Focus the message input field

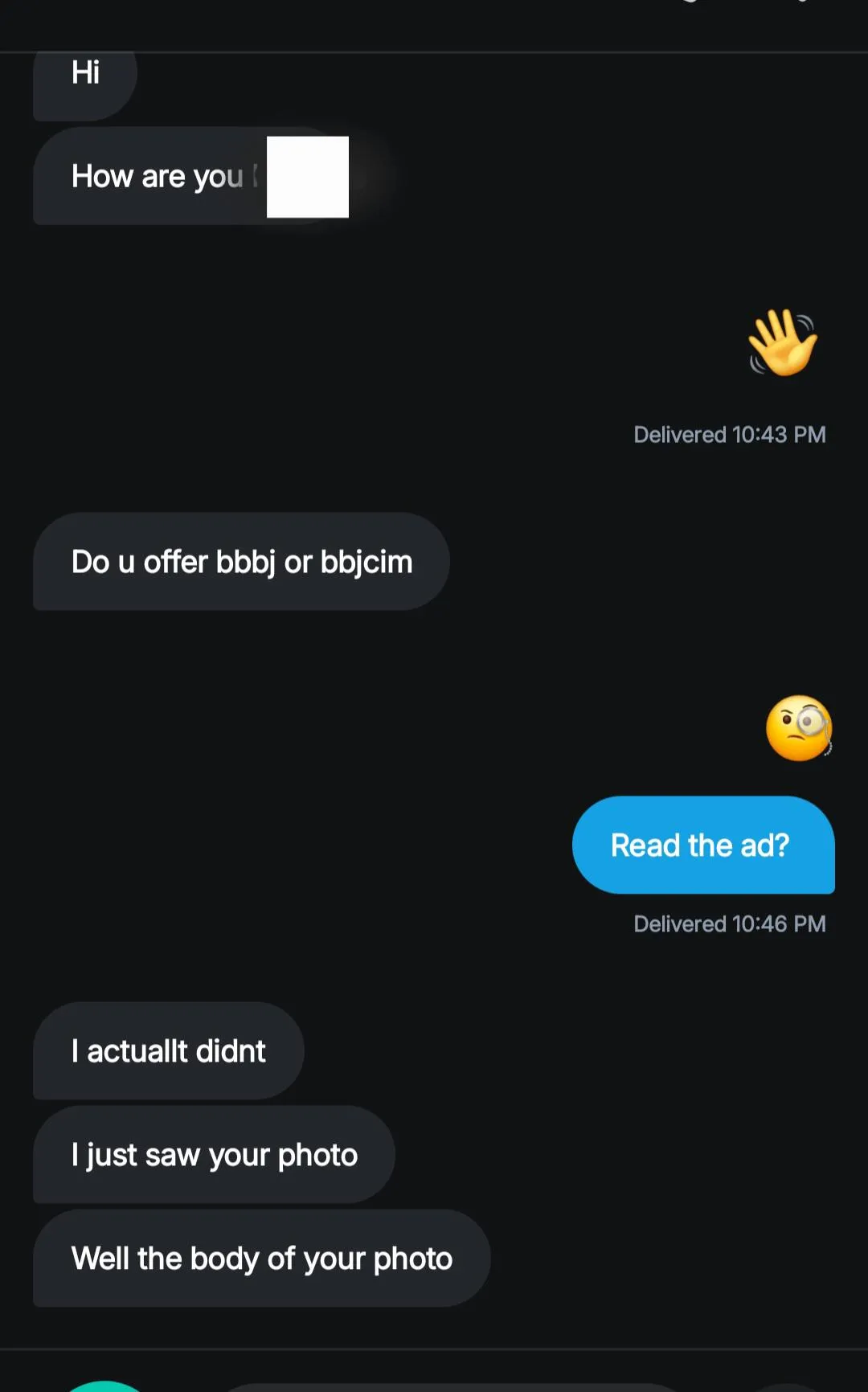click(x=450, y=1388)
